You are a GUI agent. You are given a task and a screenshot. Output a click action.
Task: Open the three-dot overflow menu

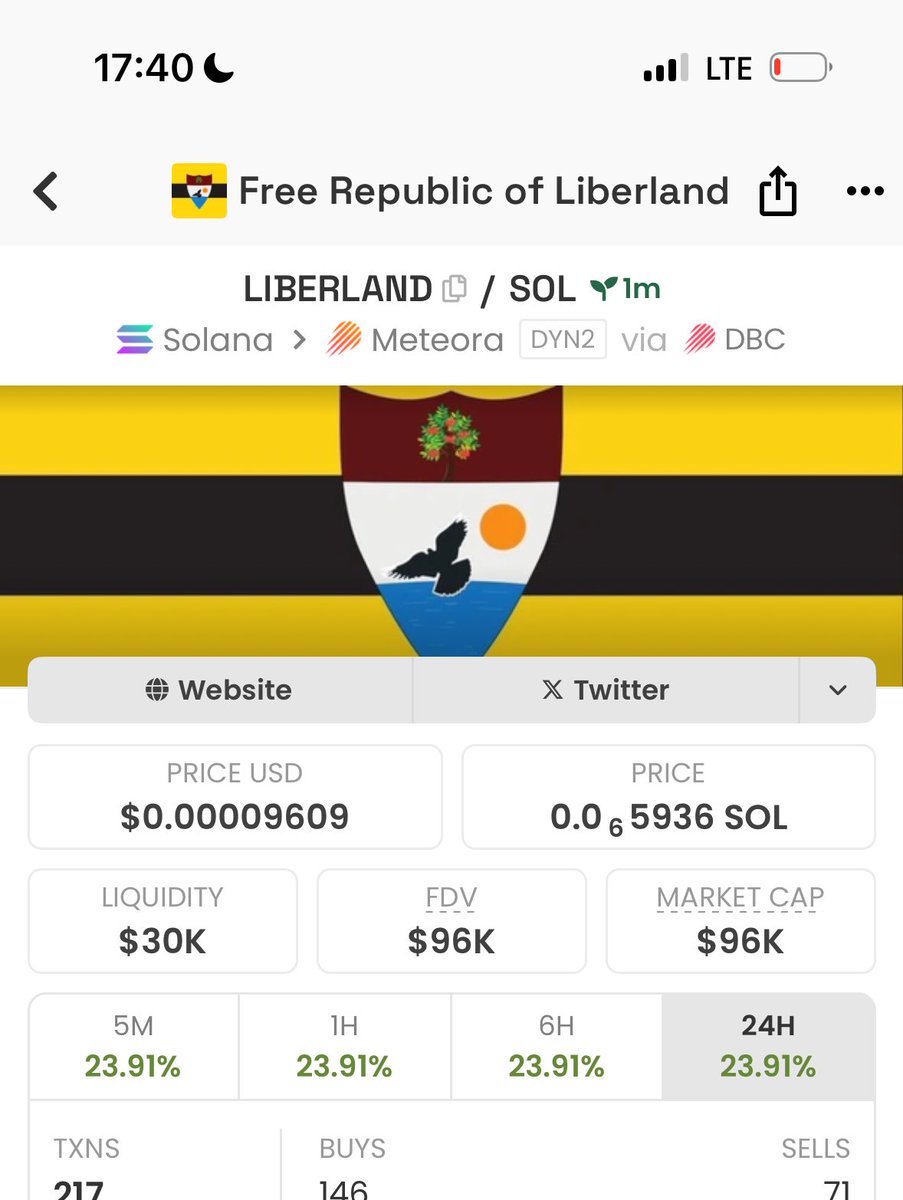pos(864,191)
